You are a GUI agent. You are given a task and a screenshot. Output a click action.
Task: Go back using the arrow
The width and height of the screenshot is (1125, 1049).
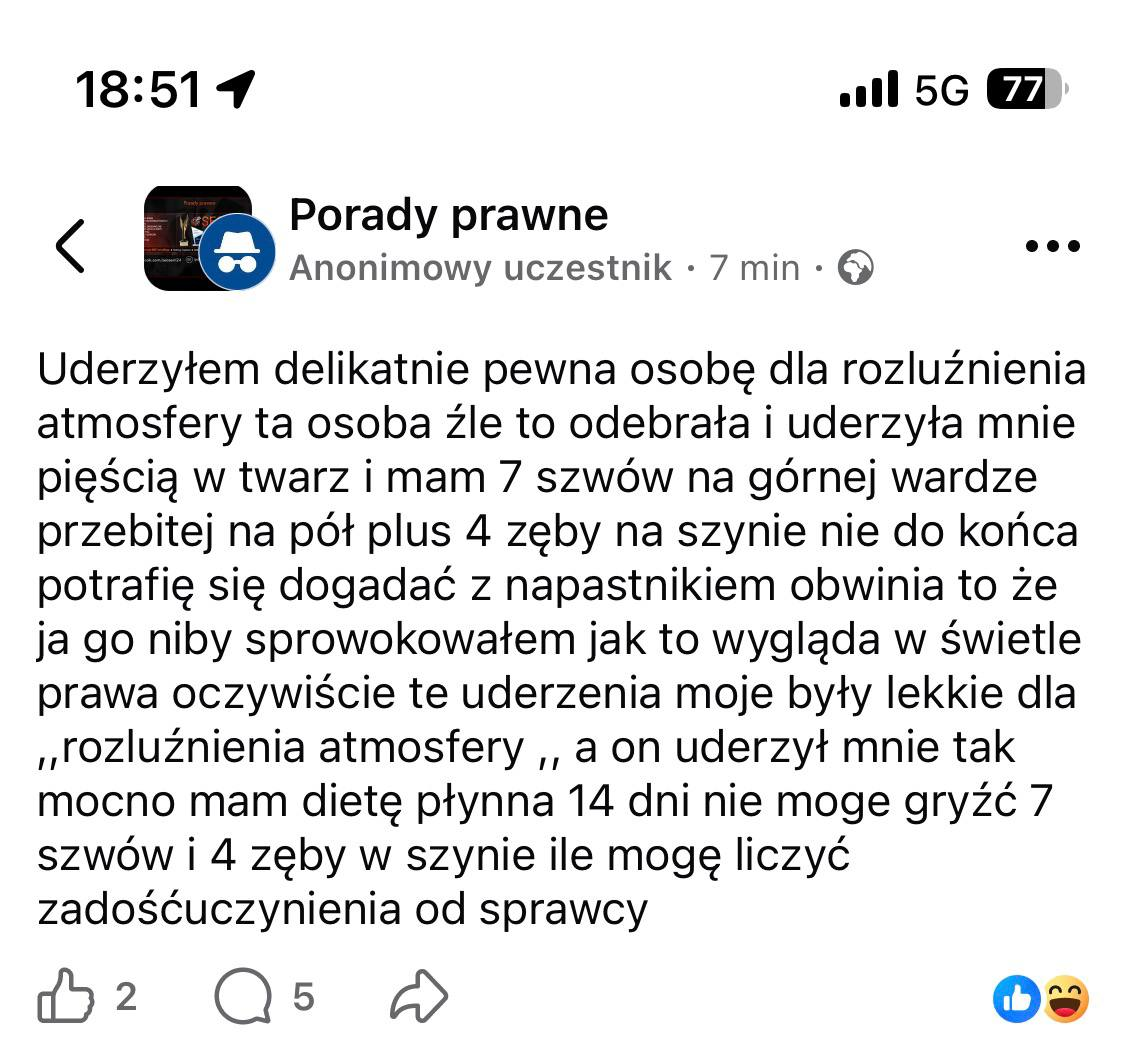click(x=70, y=246)
